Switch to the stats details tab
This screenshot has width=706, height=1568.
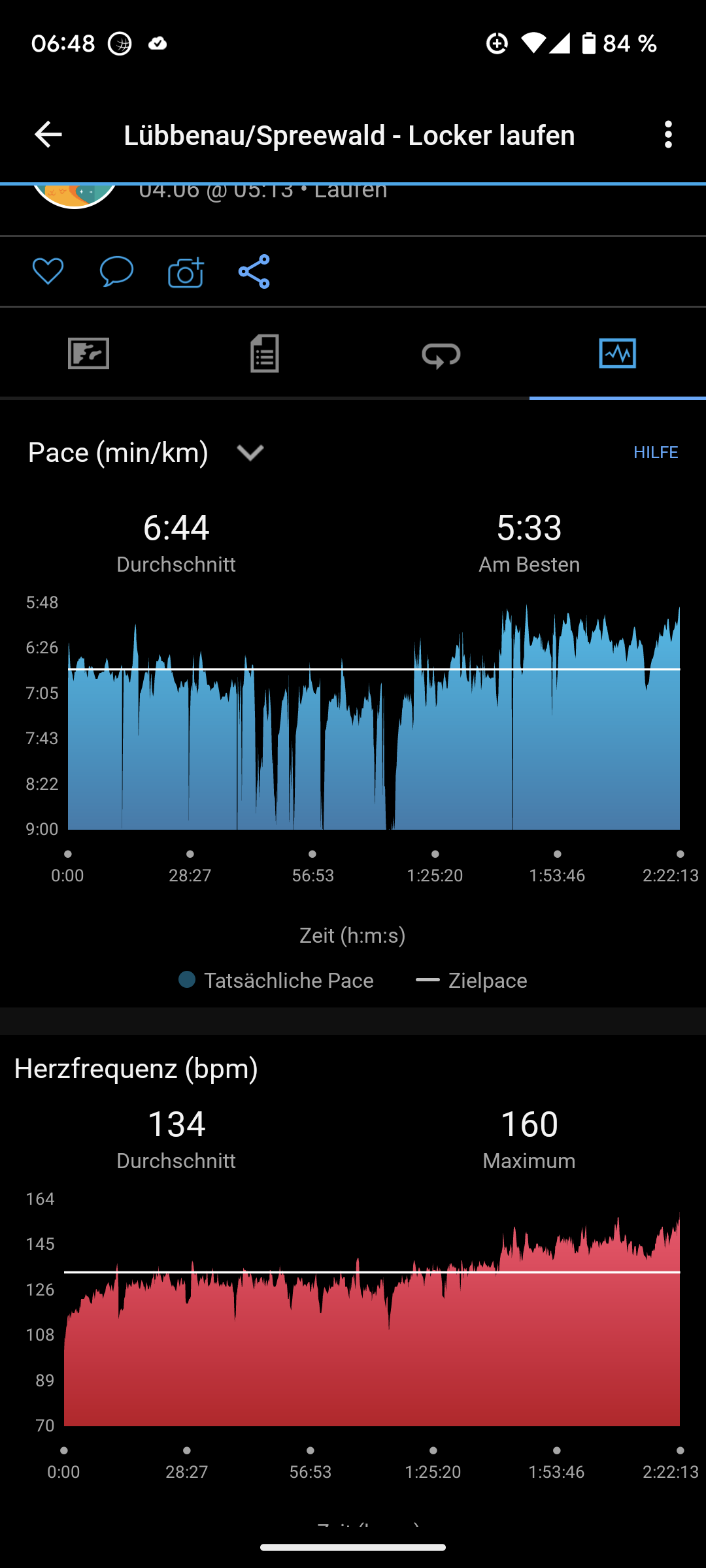click(x=265, y=353)
